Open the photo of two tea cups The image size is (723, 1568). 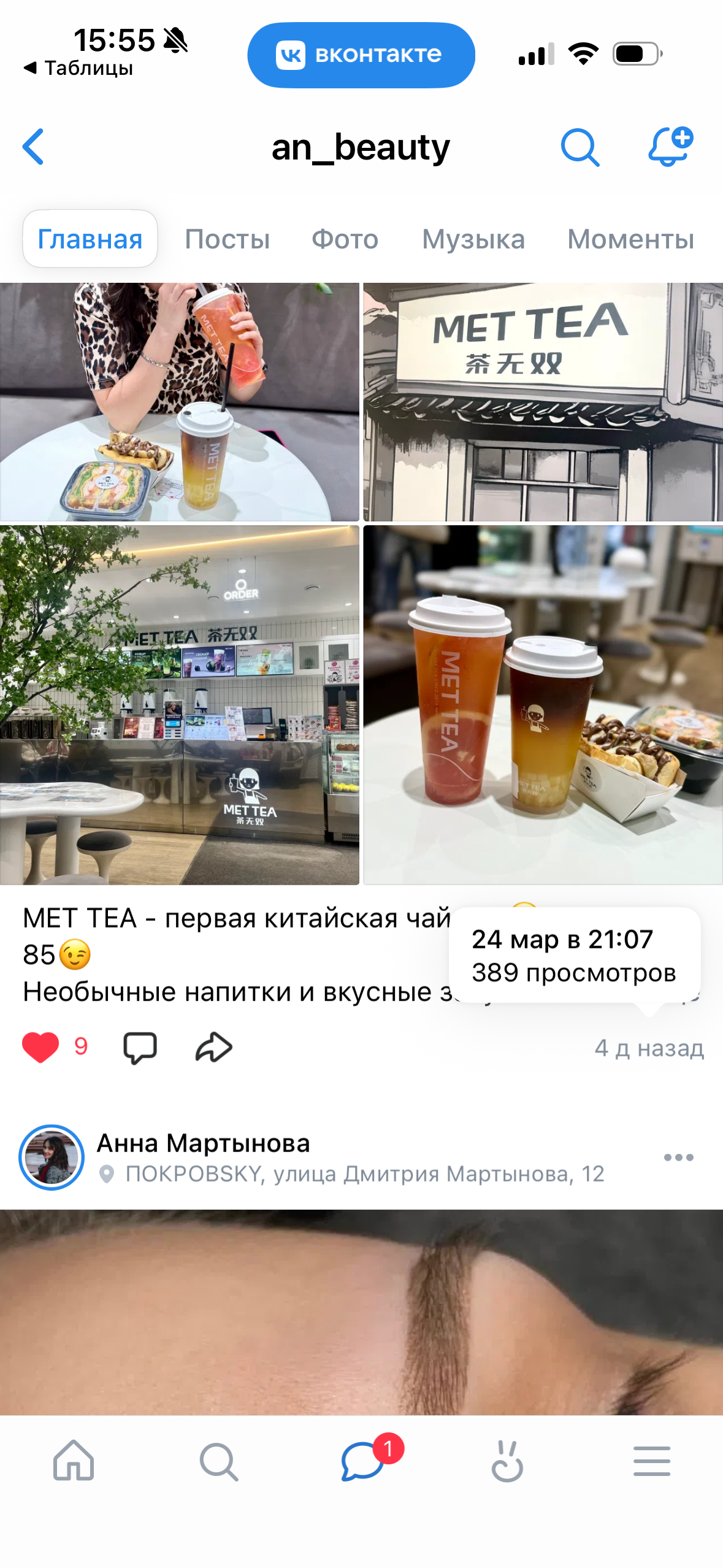point(543,704)
